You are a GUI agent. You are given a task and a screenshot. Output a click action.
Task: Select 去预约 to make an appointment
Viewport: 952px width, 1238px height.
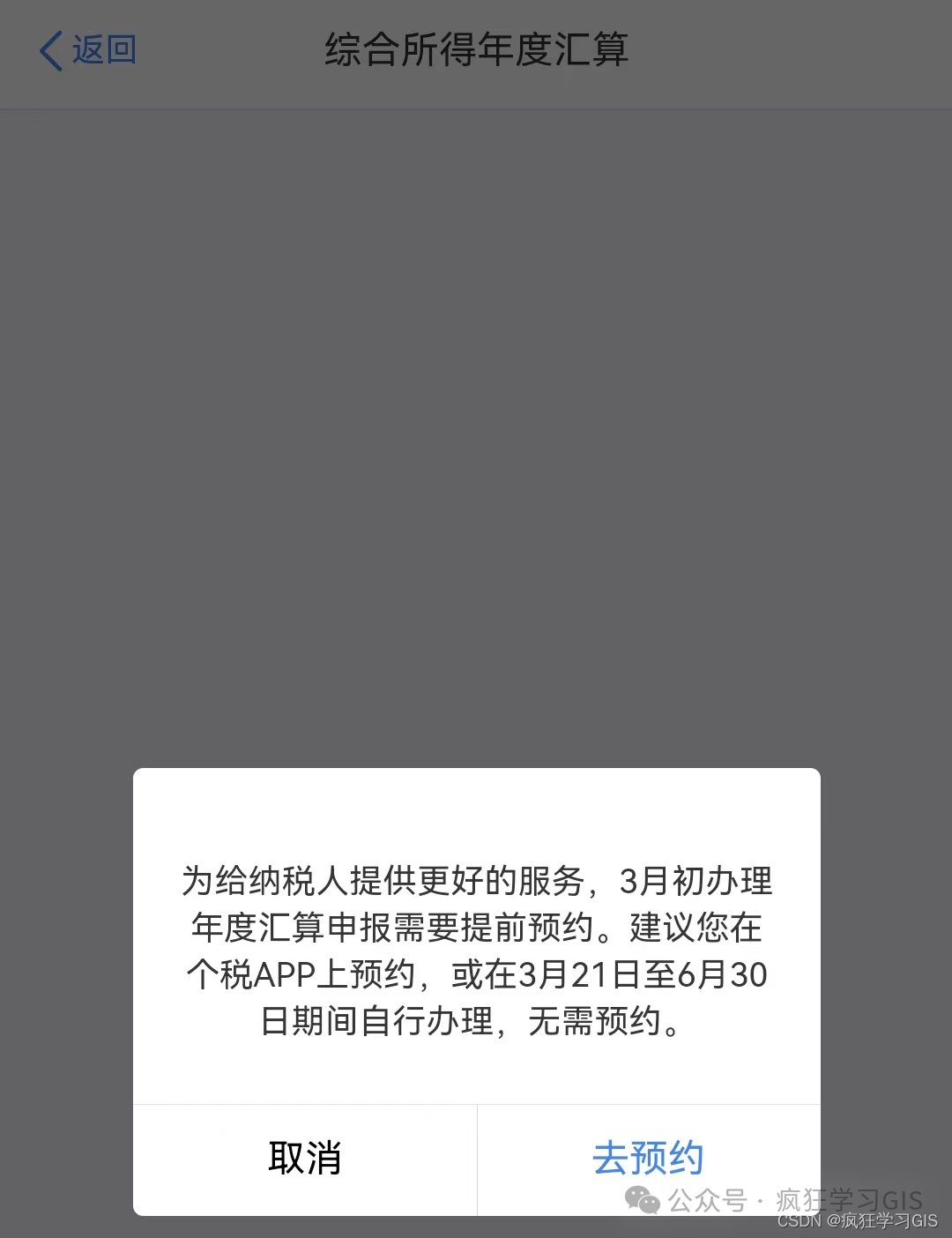pos(648,1158)
